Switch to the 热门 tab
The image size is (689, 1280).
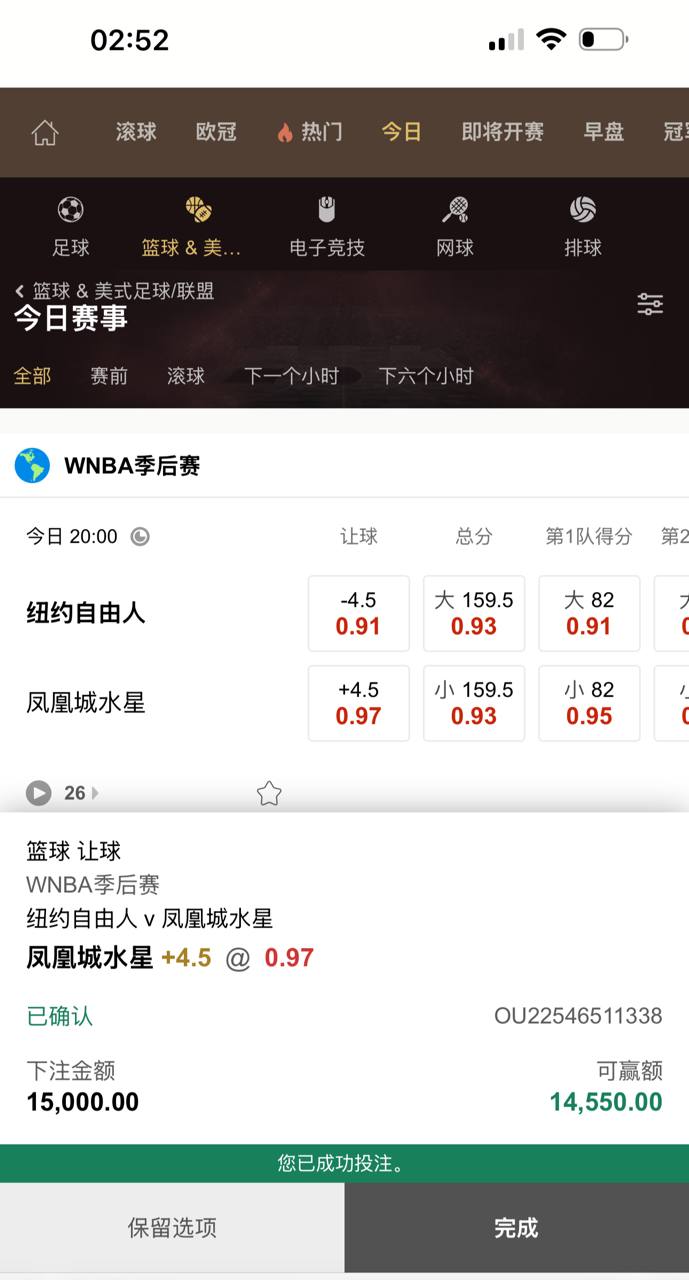[310, 132]
